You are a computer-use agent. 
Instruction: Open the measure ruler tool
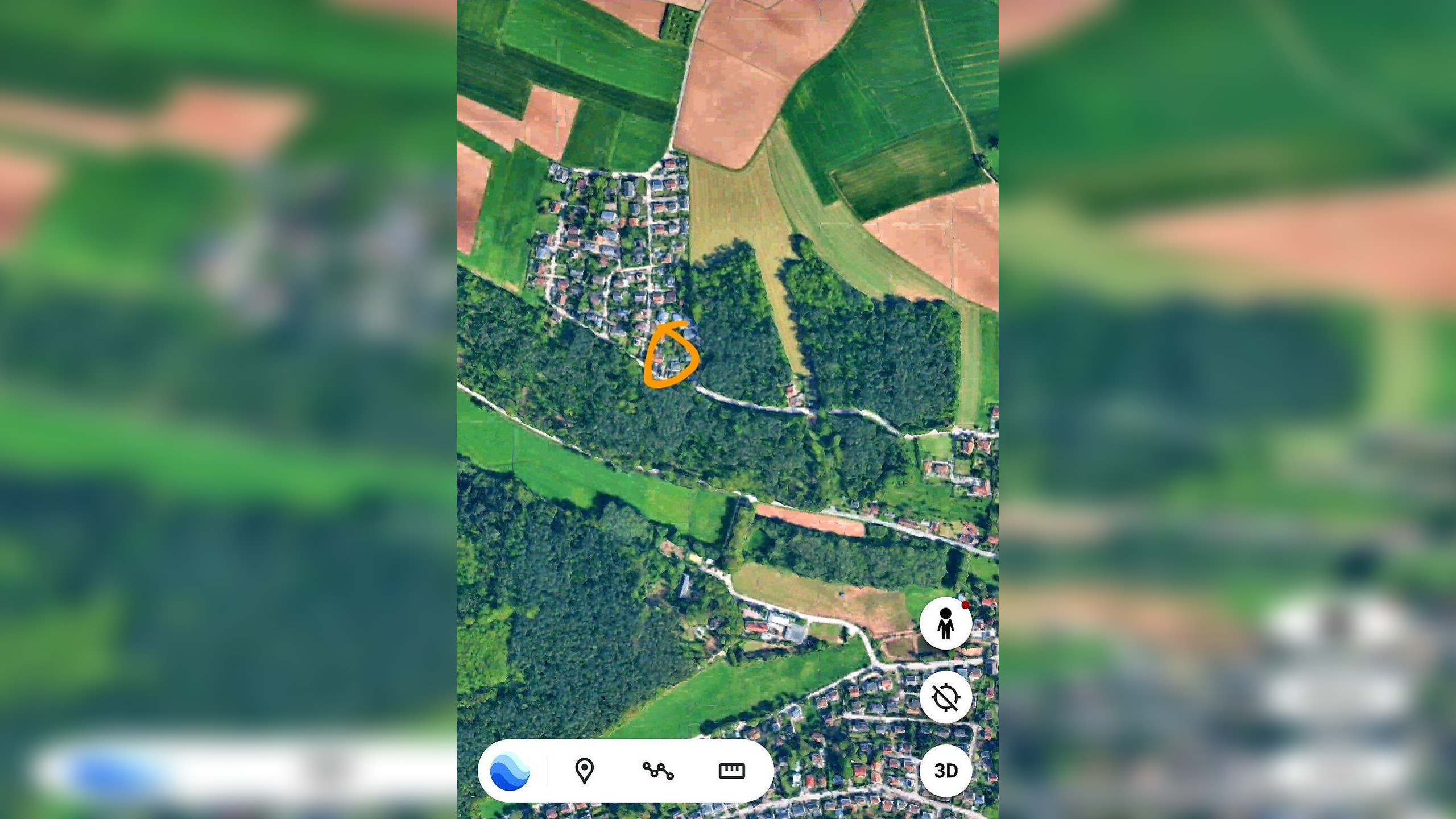[731, 771]
